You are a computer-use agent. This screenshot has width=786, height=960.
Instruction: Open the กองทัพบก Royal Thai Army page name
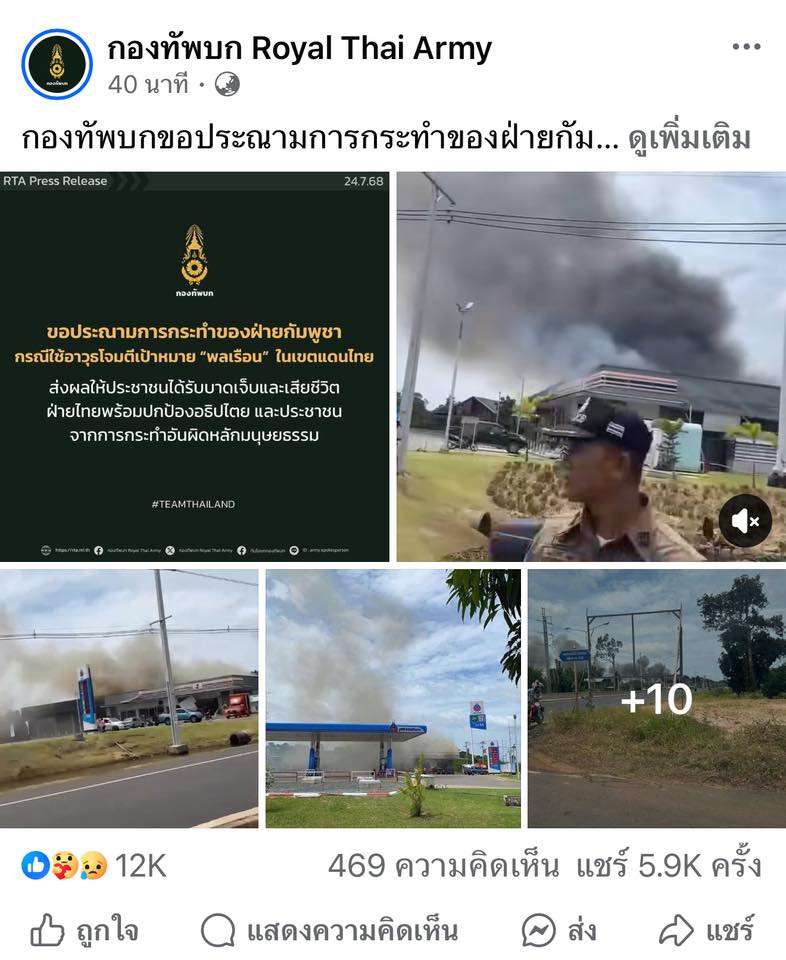[299, 47]
